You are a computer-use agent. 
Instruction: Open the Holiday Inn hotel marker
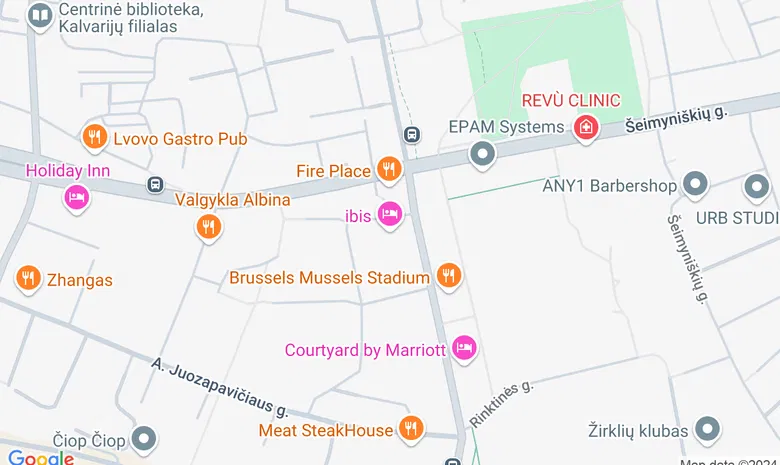[76, 197]
